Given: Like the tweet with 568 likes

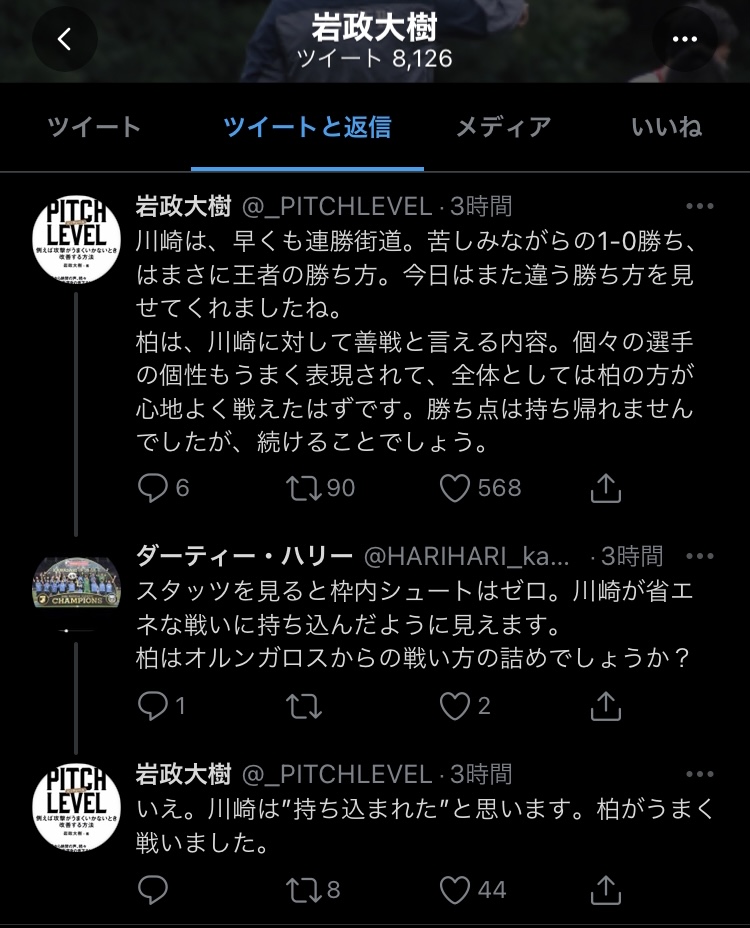Looking at the screenshot, I should pos(456,488).
